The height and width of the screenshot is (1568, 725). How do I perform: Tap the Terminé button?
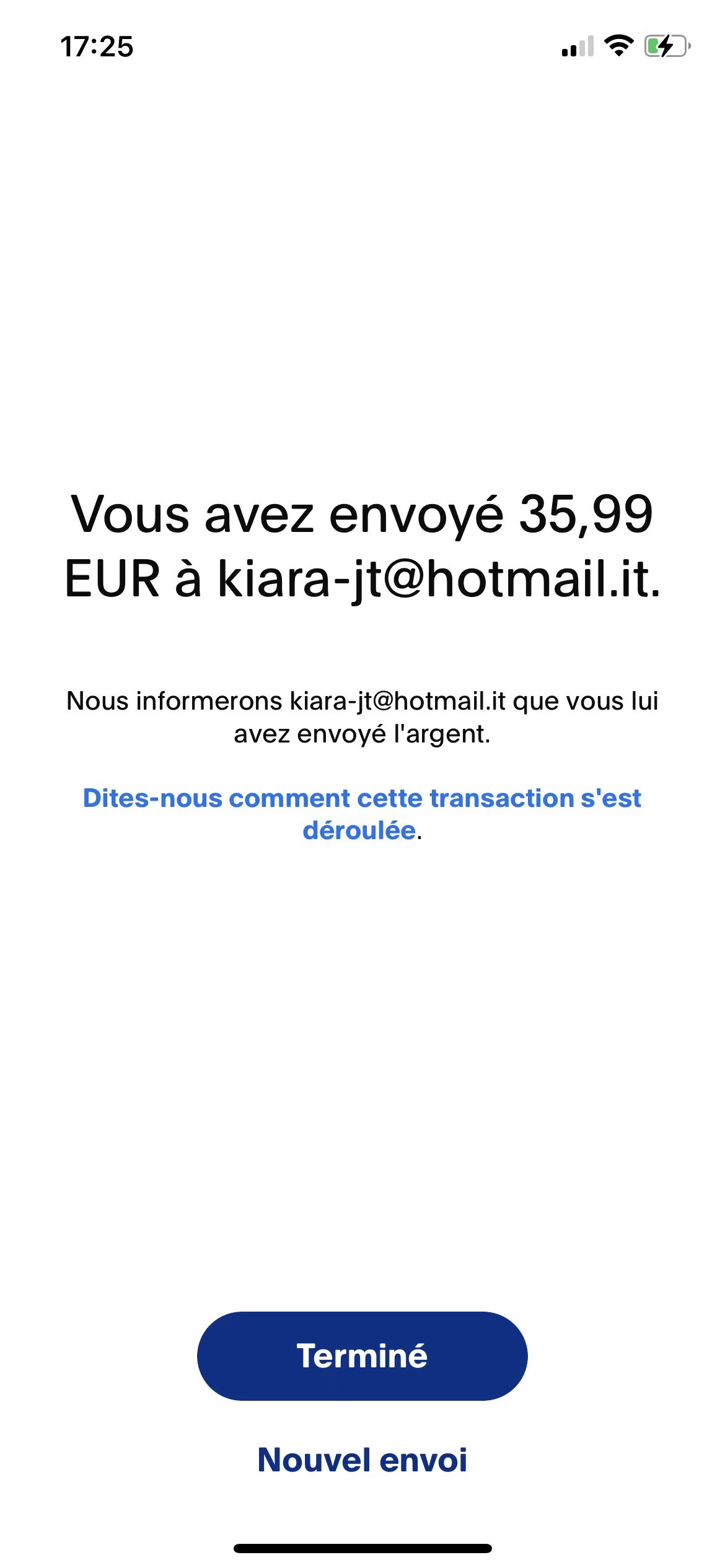[x=362, y=1356]
